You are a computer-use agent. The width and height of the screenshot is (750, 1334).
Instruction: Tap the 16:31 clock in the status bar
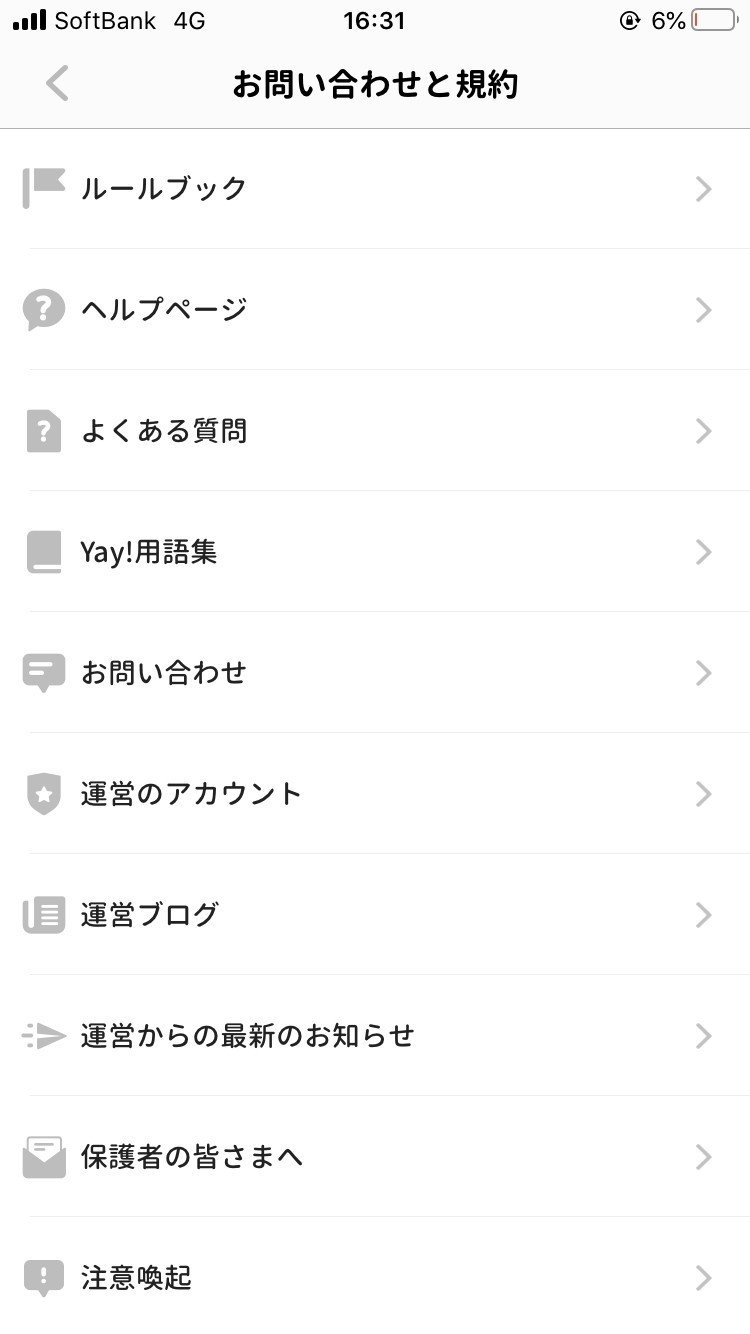pyautogui.click(x=375, y=20)
